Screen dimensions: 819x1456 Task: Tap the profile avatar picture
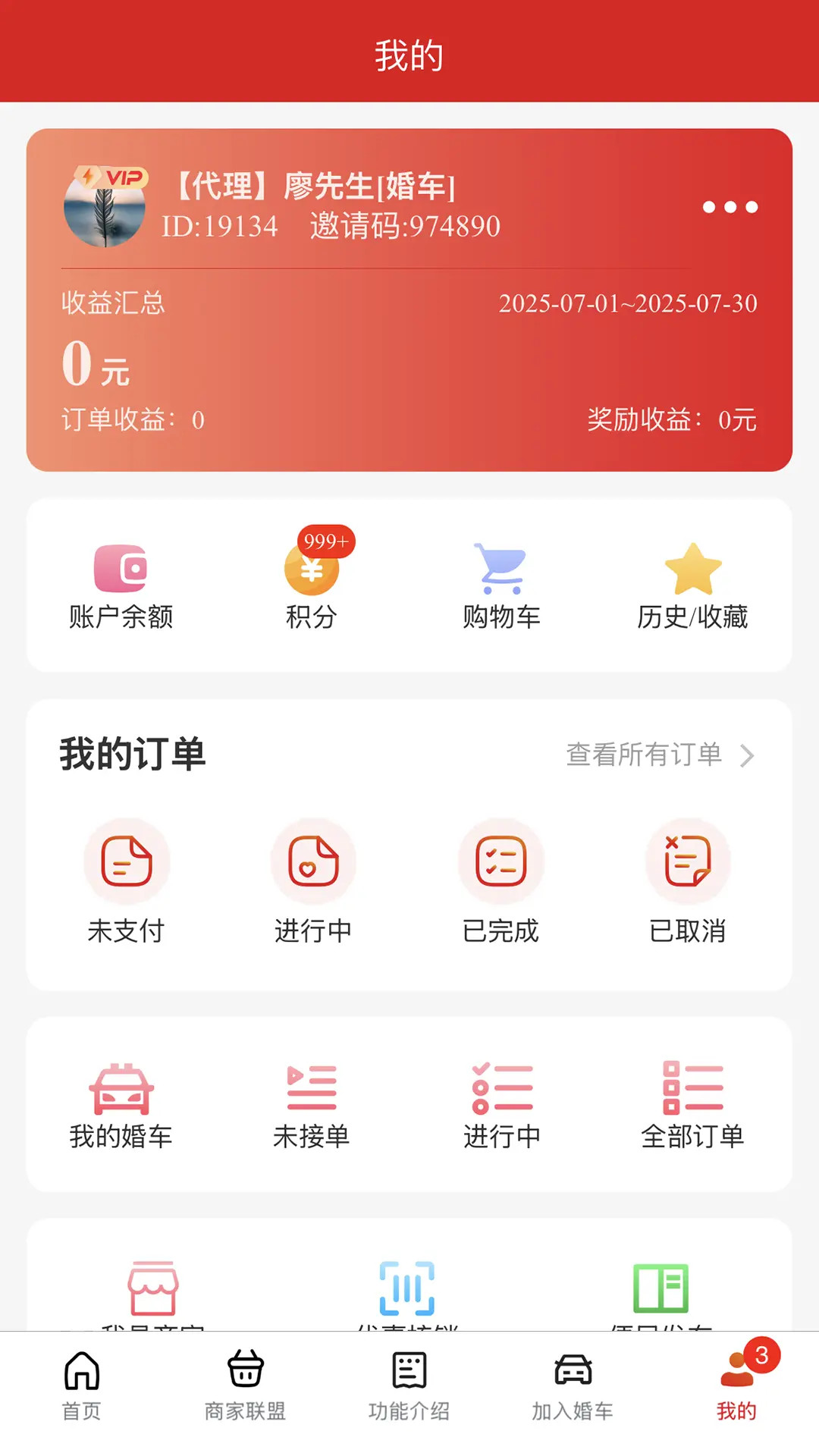click(x=106, y=209)
